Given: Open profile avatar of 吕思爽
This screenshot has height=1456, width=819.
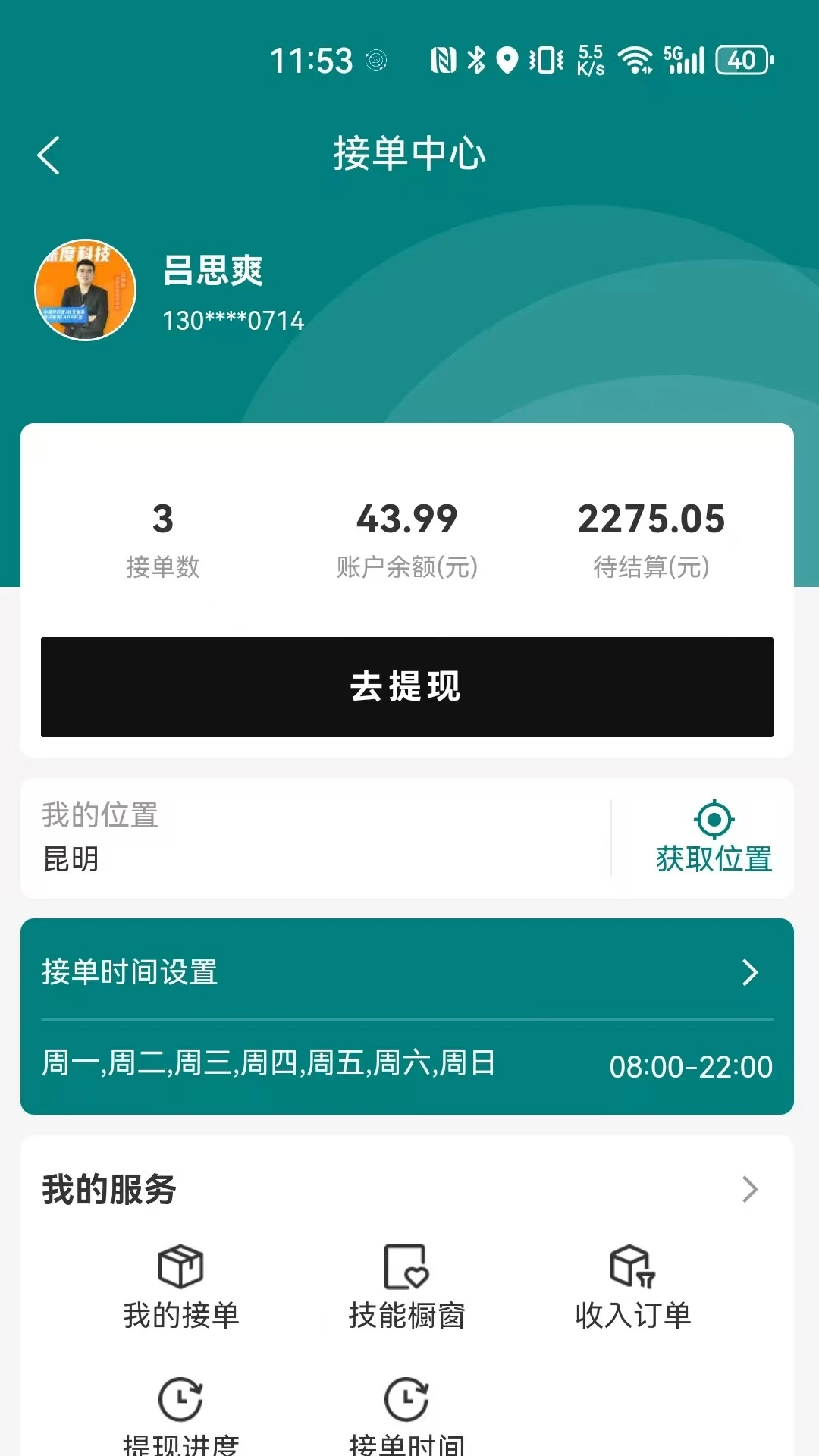Looking at the screenshot, I should tap(85, 290).
